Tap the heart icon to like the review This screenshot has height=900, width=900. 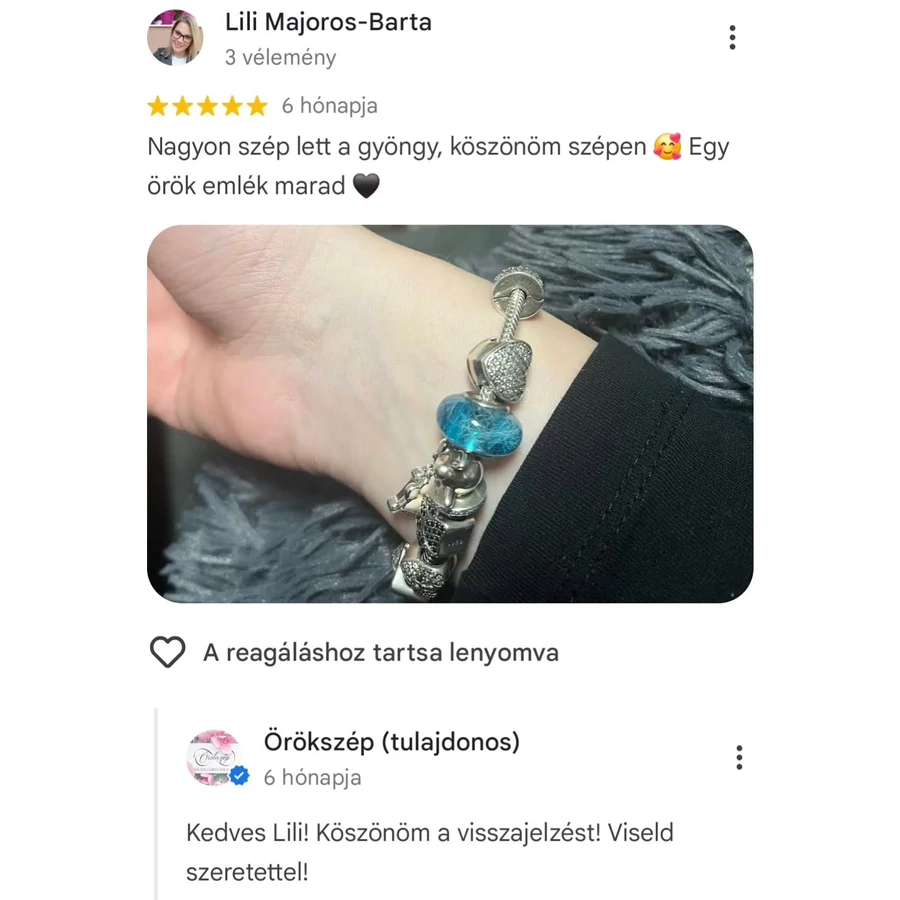tap(167, 652)
